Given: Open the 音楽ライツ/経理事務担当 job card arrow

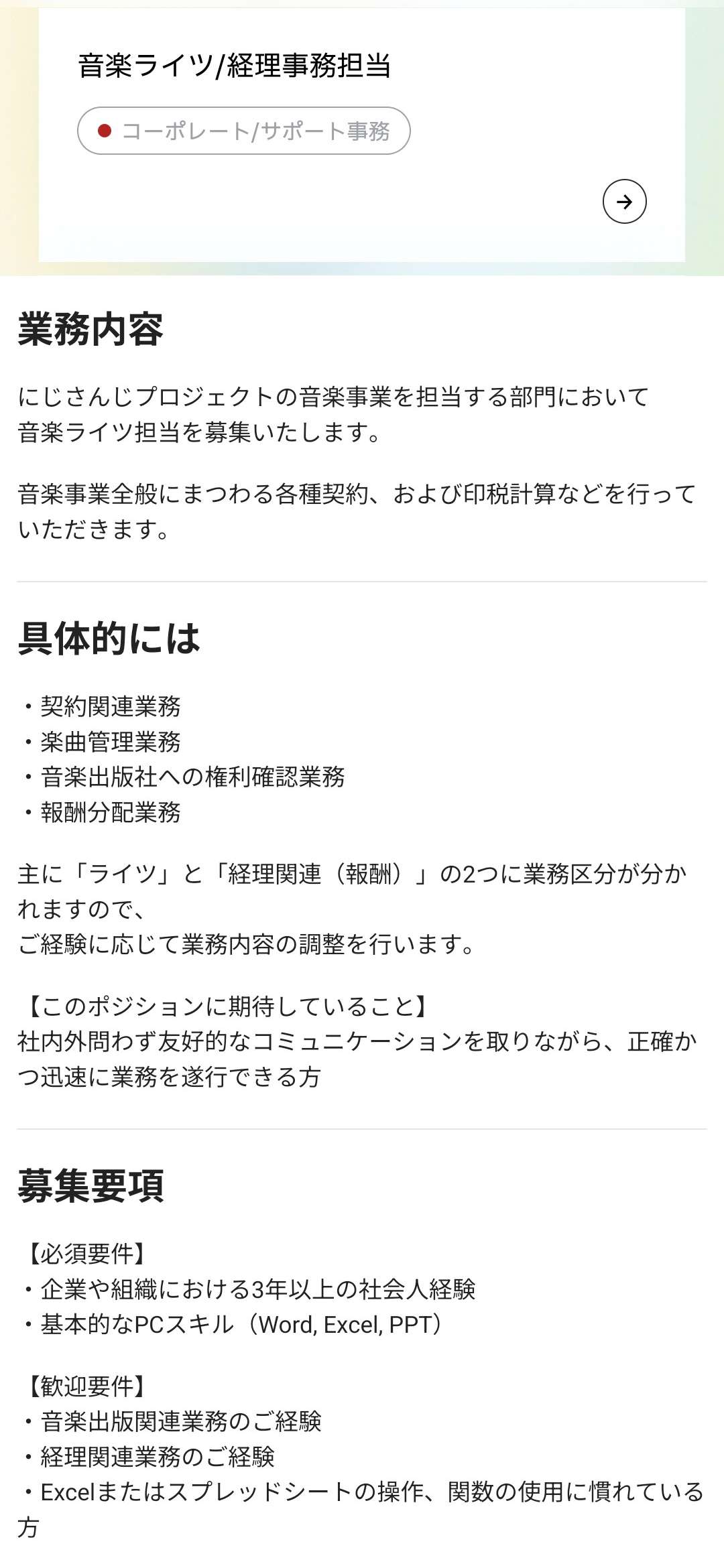Looking at the screenshot, I should (x=624, y=201).
